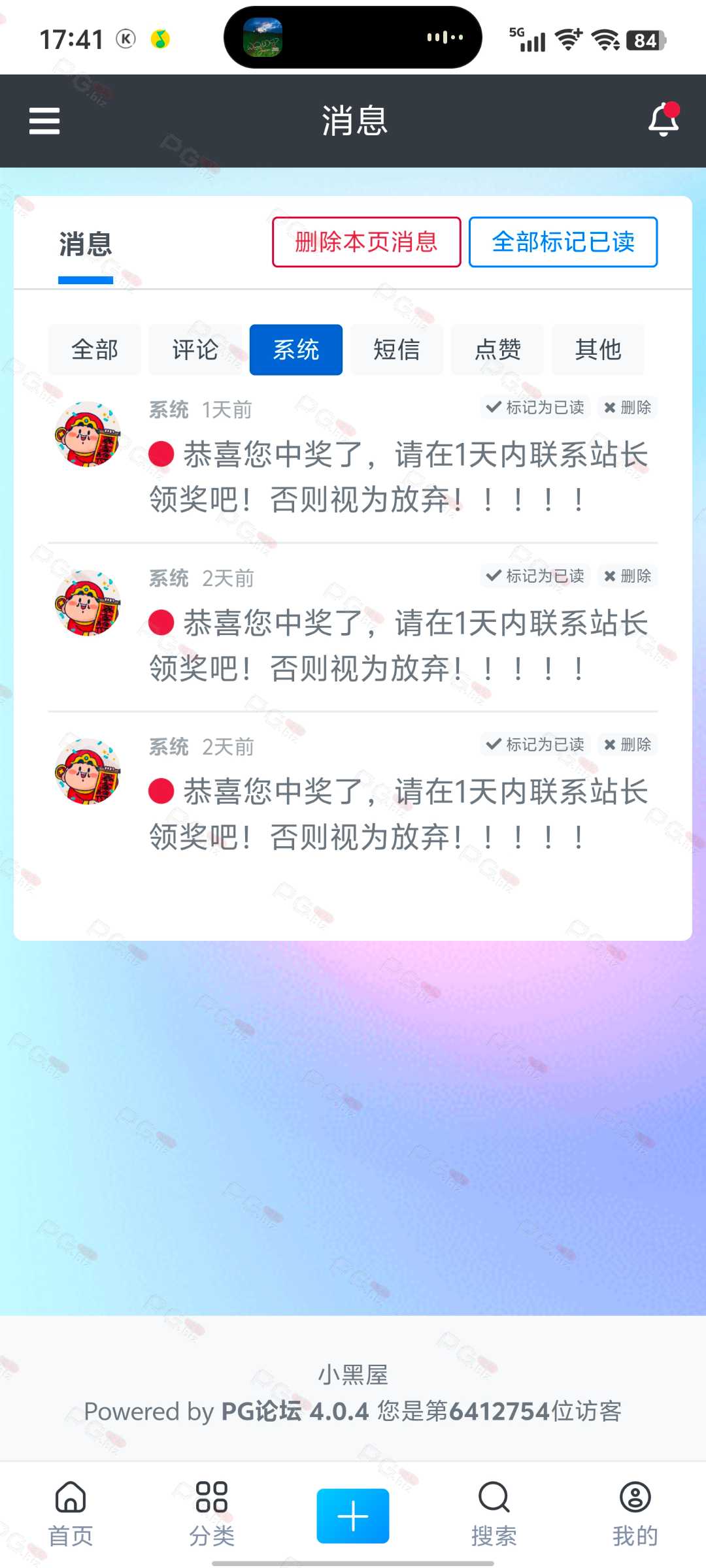Mark all messages read with 全部标记已读

click(x=563, y=242)
